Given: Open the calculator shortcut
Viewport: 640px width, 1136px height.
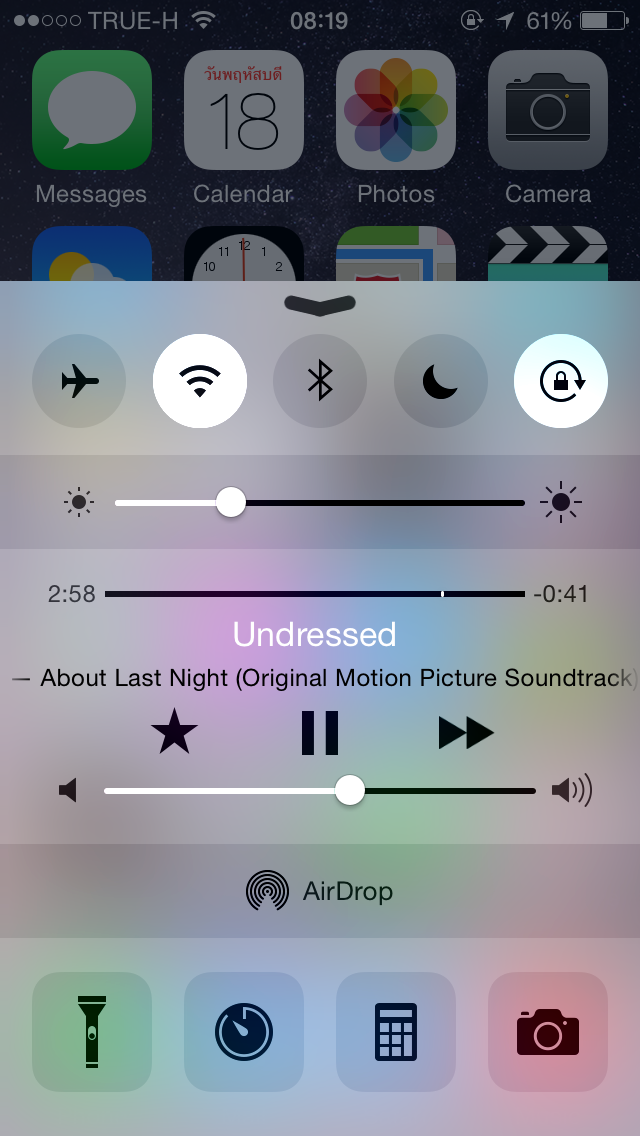Looking at the screenshot, I should pos(396,1032).
